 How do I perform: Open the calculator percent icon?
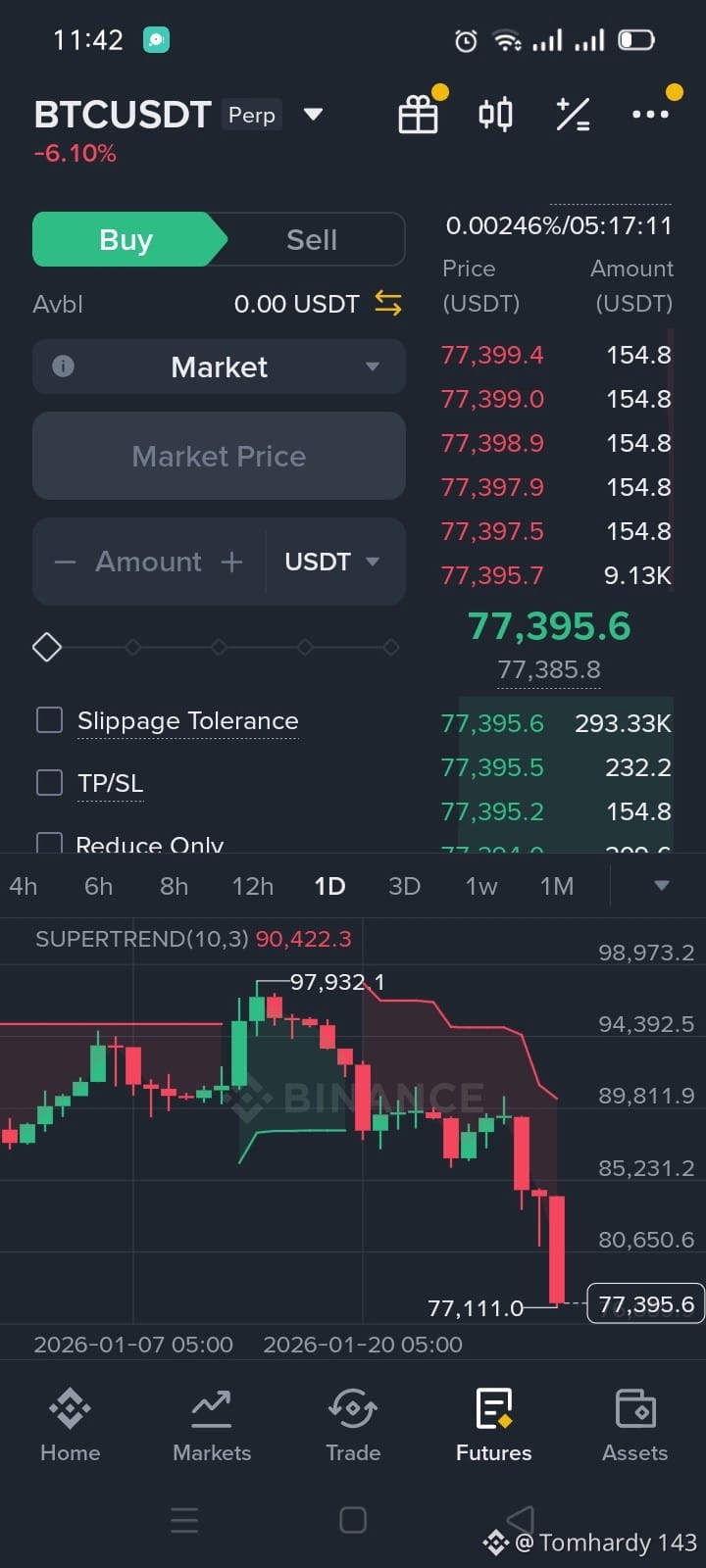(x=573, y=115)
